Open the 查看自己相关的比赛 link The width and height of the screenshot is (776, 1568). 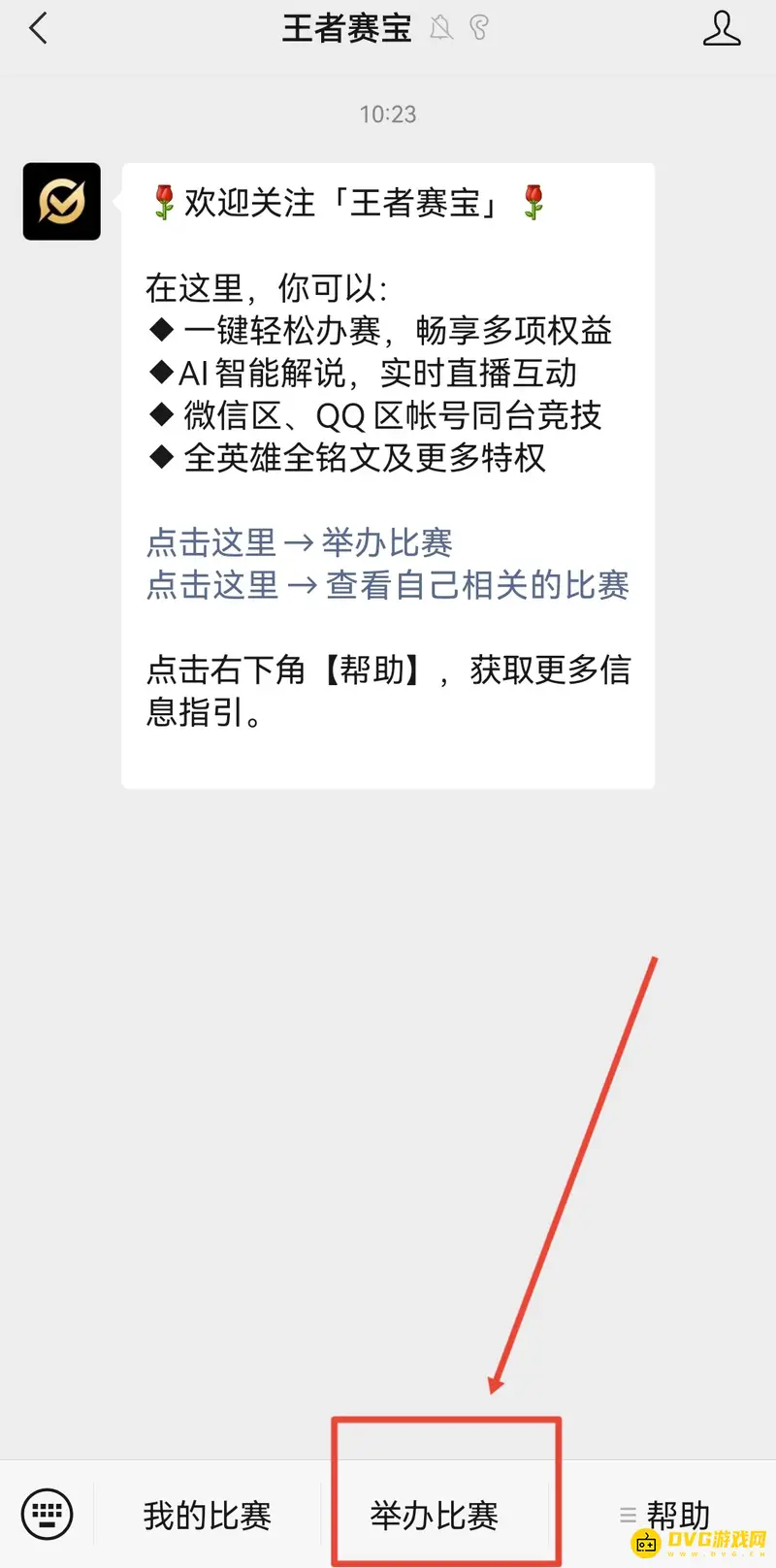475,585
